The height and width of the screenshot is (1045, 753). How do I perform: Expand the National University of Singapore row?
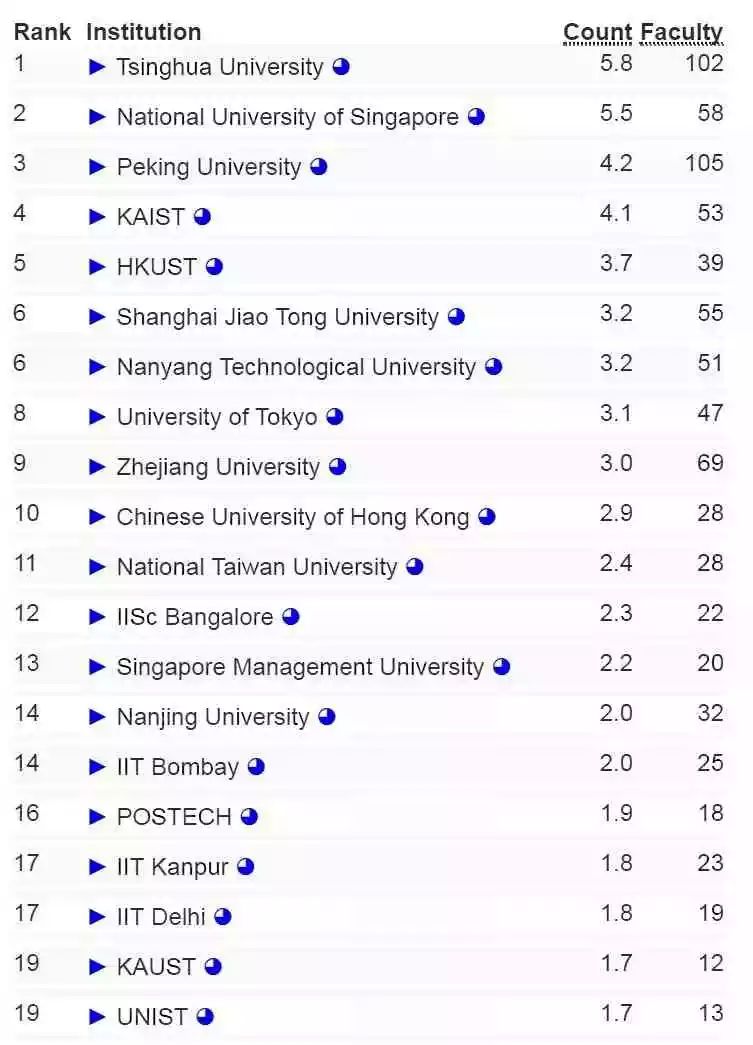pos(97,117)
